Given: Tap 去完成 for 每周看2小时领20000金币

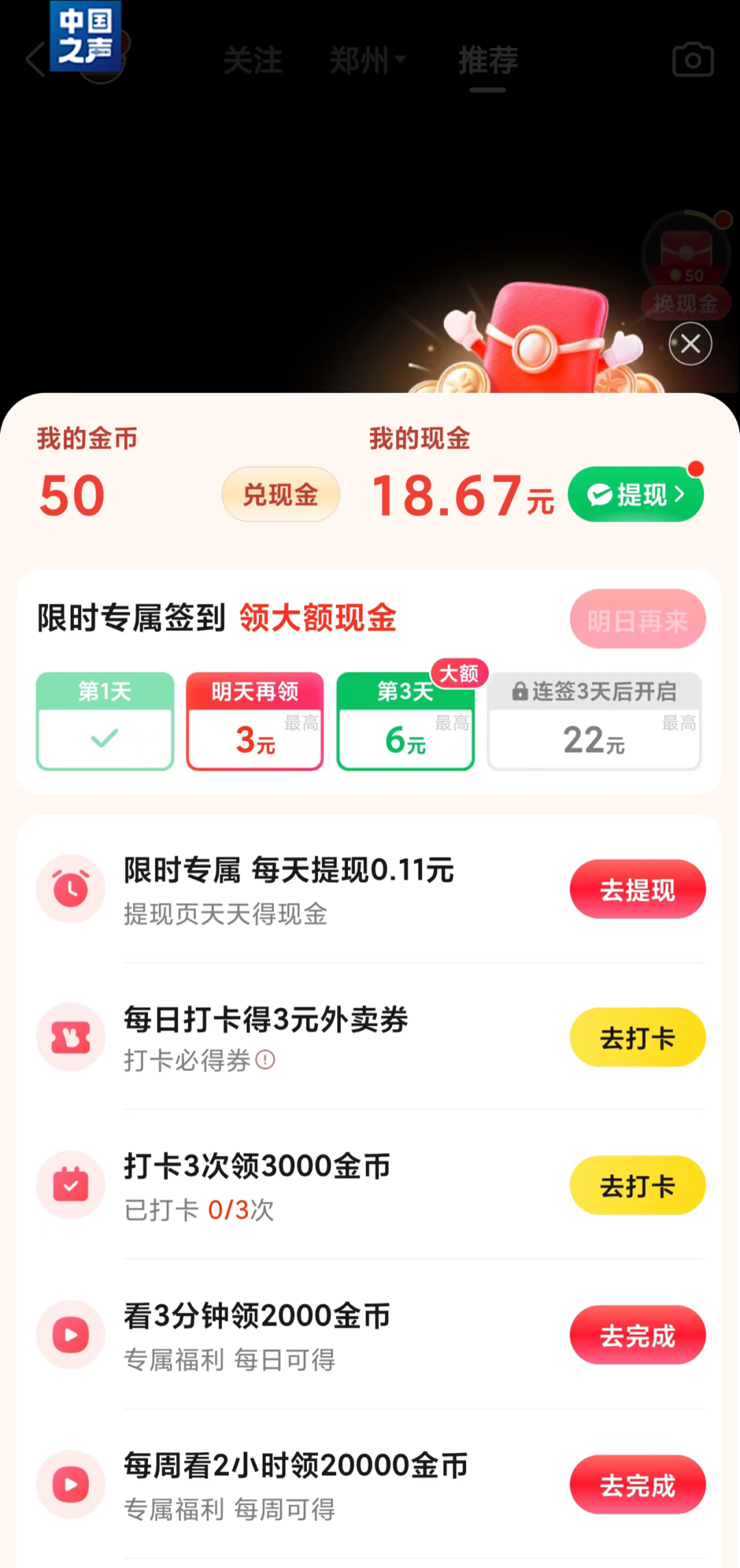Looking at the screenshot, I should (x=637, y=1484).
